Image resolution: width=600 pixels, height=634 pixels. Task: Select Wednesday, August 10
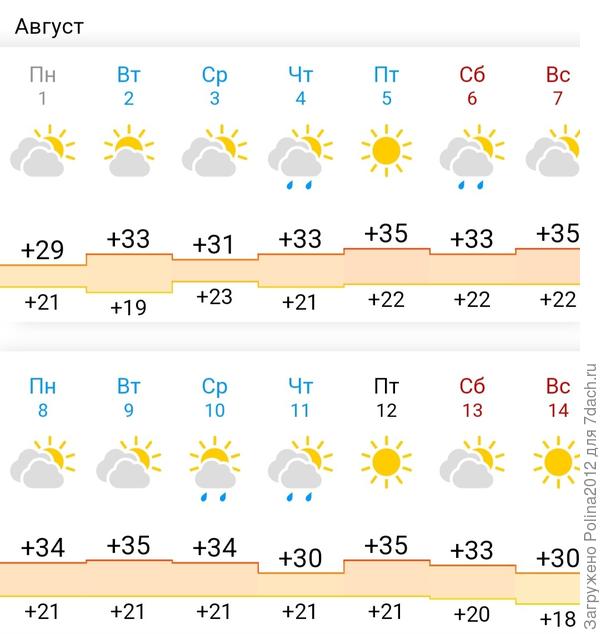click(214, 397)
